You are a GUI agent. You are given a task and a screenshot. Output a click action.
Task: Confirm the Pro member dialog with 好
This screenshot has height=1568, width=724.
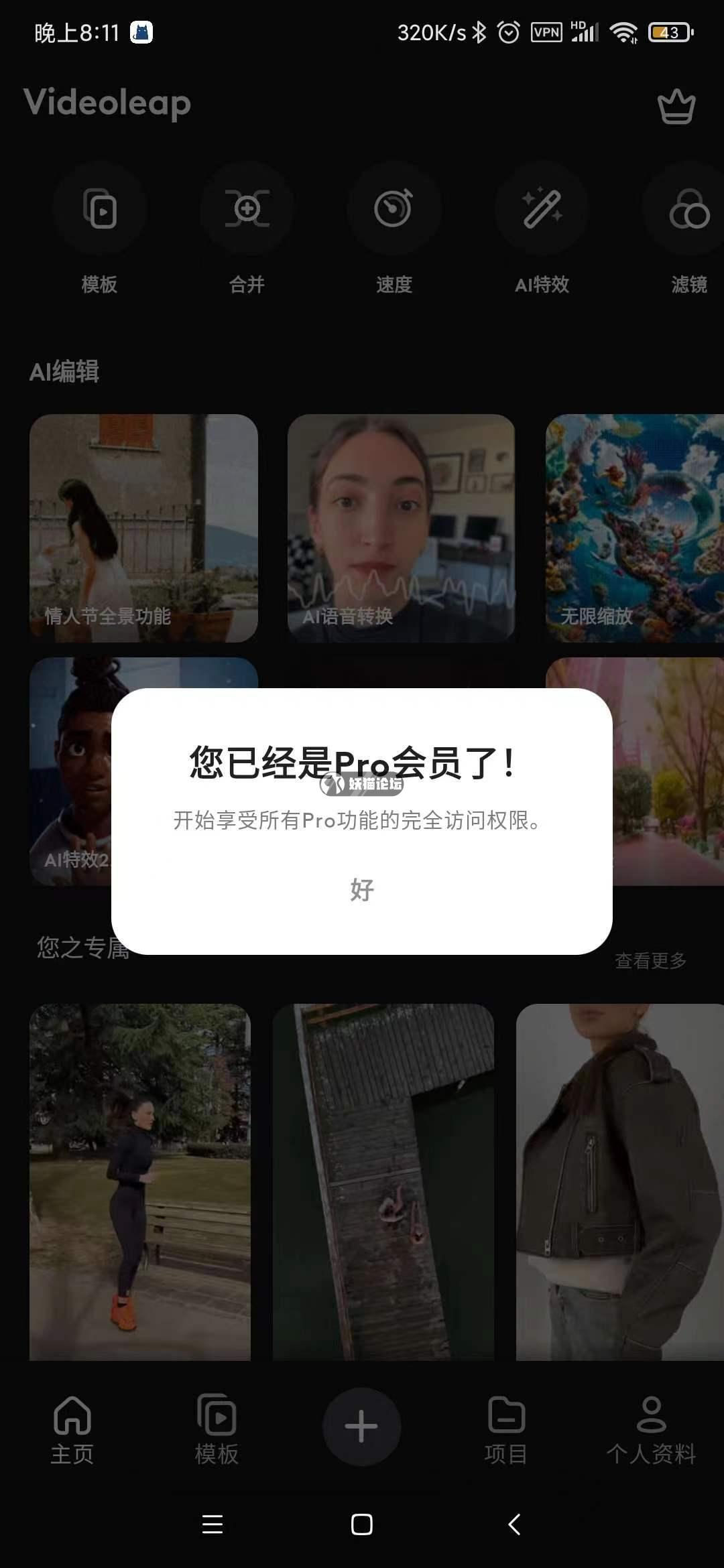361,890
